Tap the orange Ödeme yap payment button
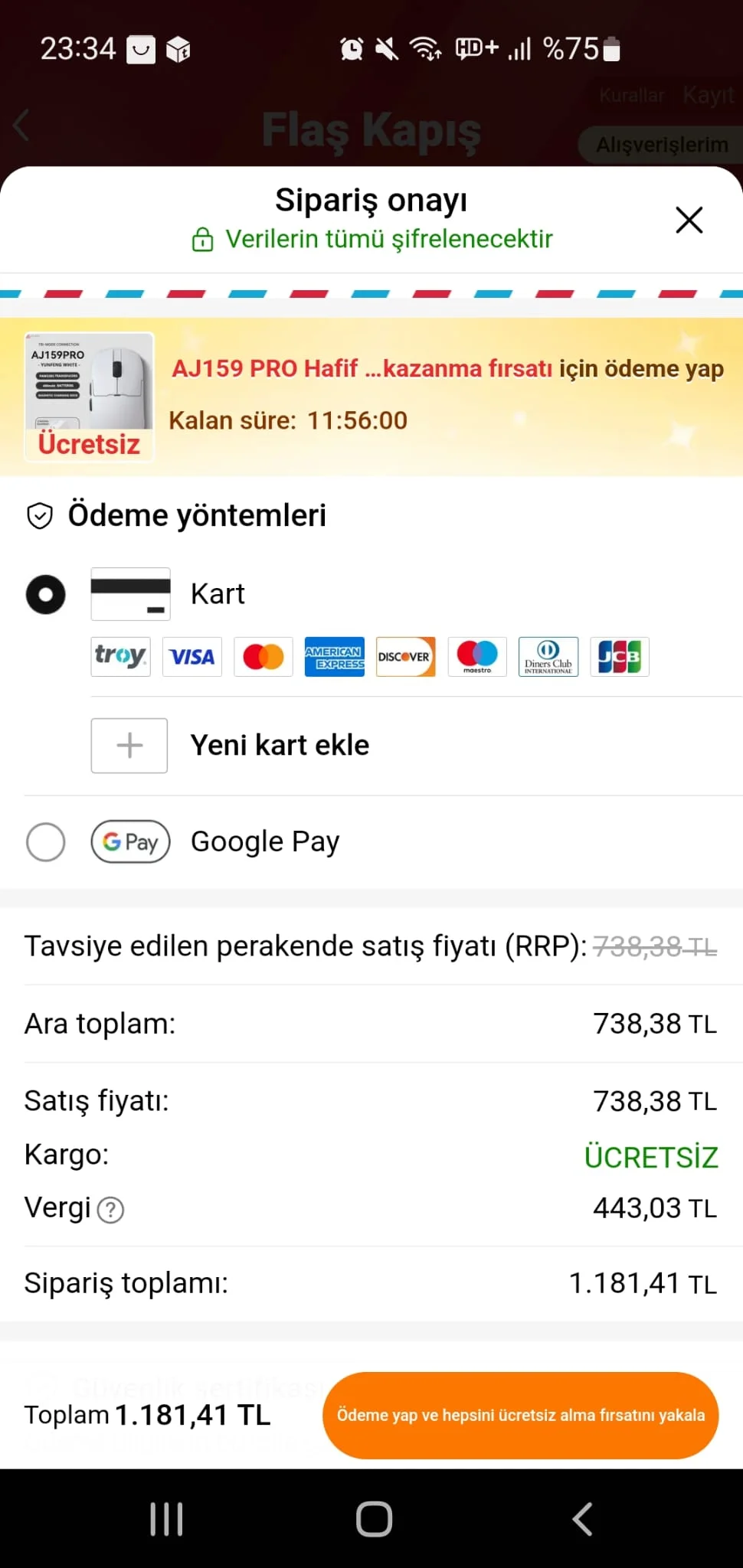The width and height of the screenshot is (743, 1568). [x=520, y=1415]
